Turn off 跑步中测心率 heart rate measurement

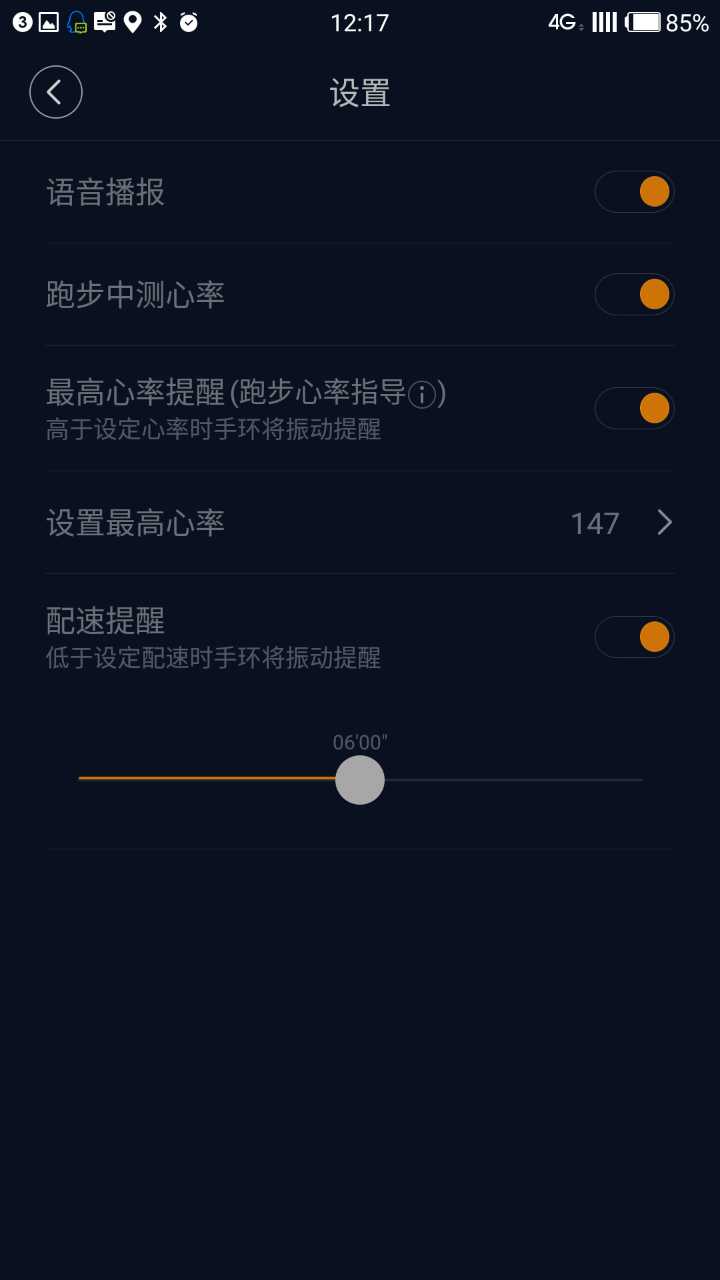pos(634,294)
